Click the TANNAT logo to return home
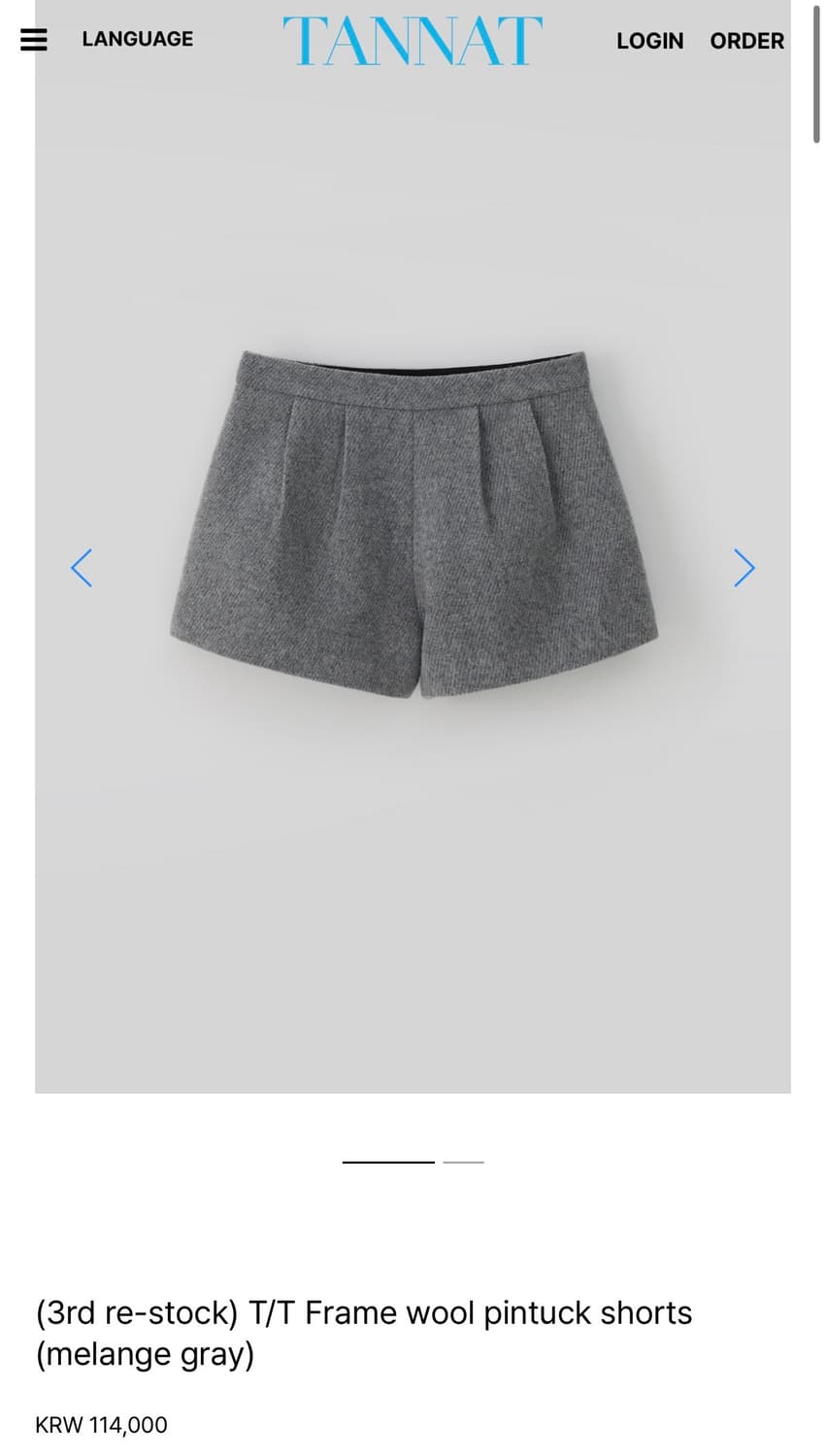Screen dimensions: 826x1456 (x=411, y=41)
